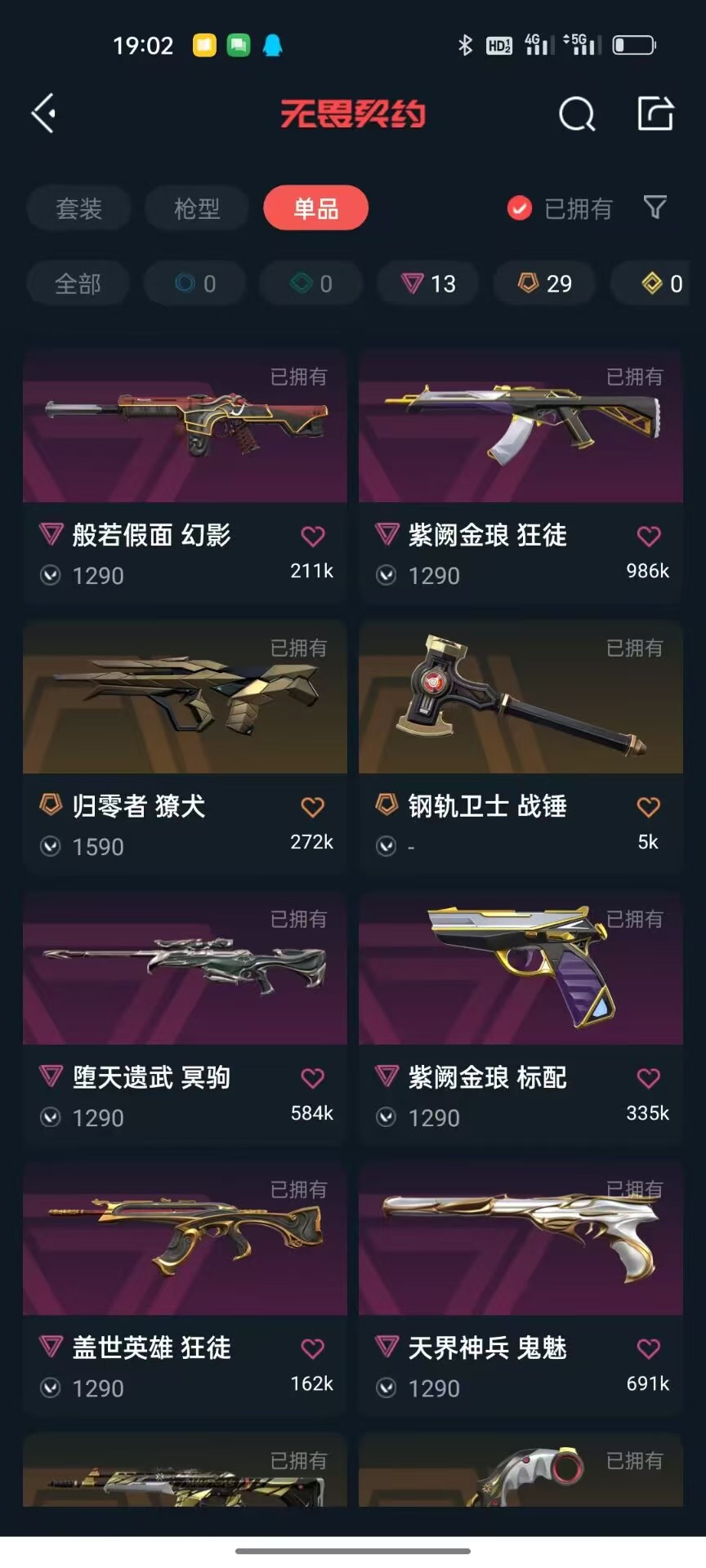
Task: Select the 全部 filter chip
Action: (78, 283)
